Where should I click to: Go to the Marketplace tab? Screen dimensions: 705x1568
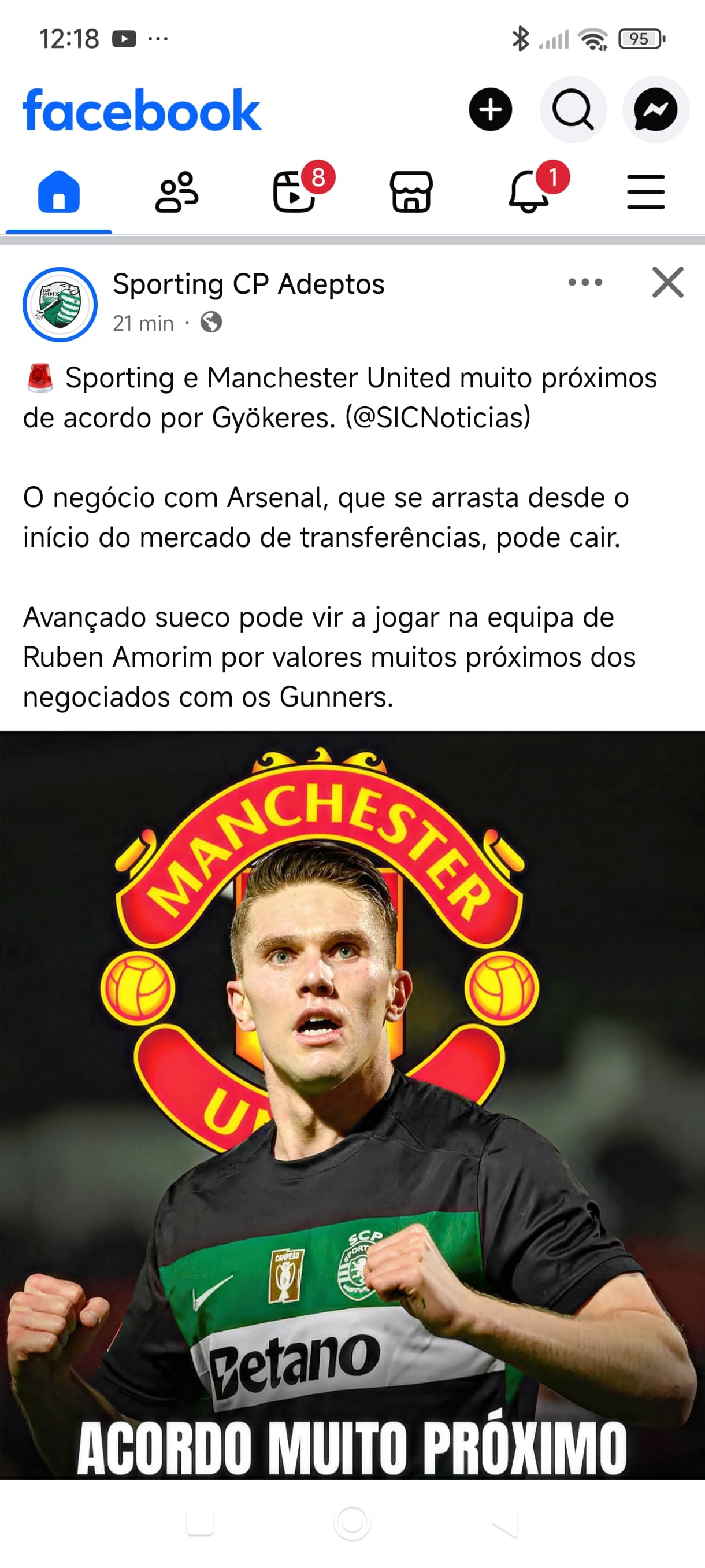[411, 193]
